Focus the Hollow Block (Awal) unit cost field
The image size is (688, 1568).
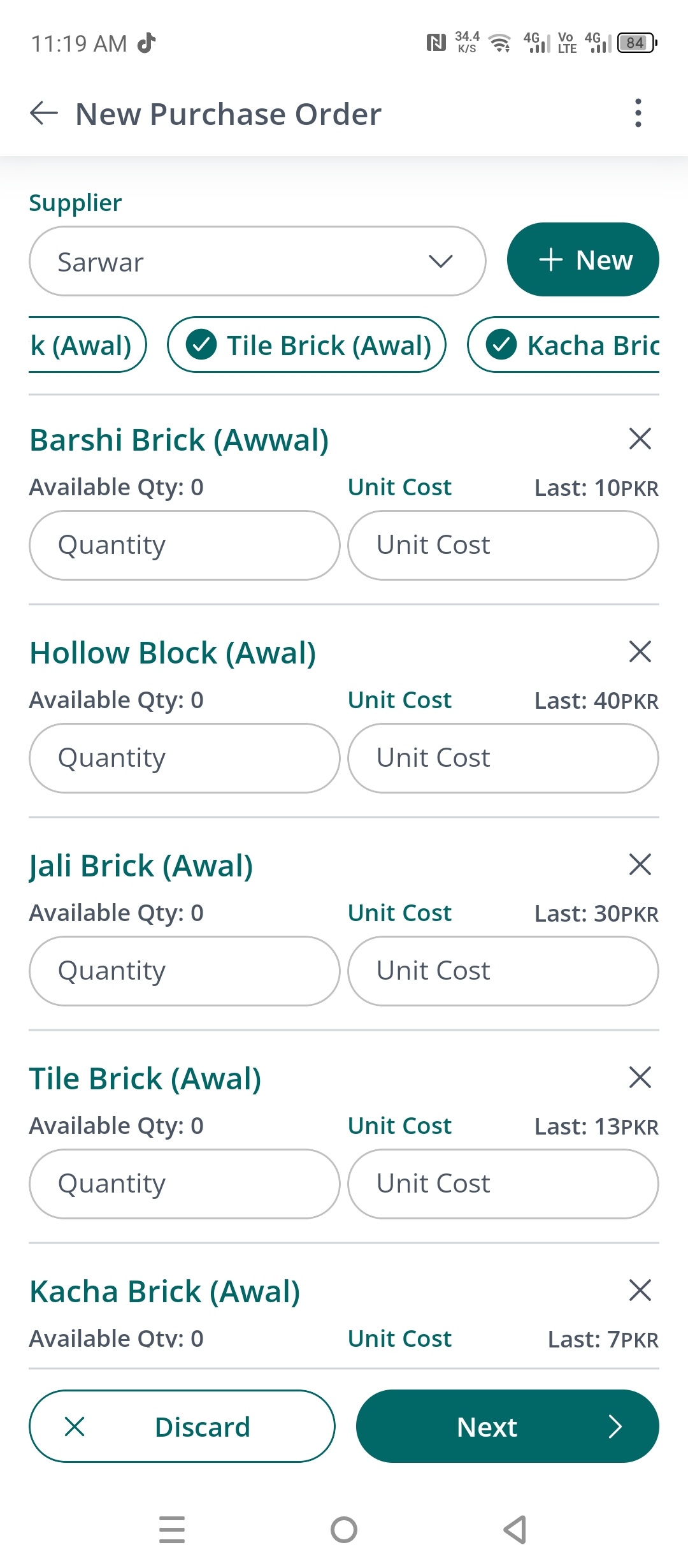tap(503, 758)
